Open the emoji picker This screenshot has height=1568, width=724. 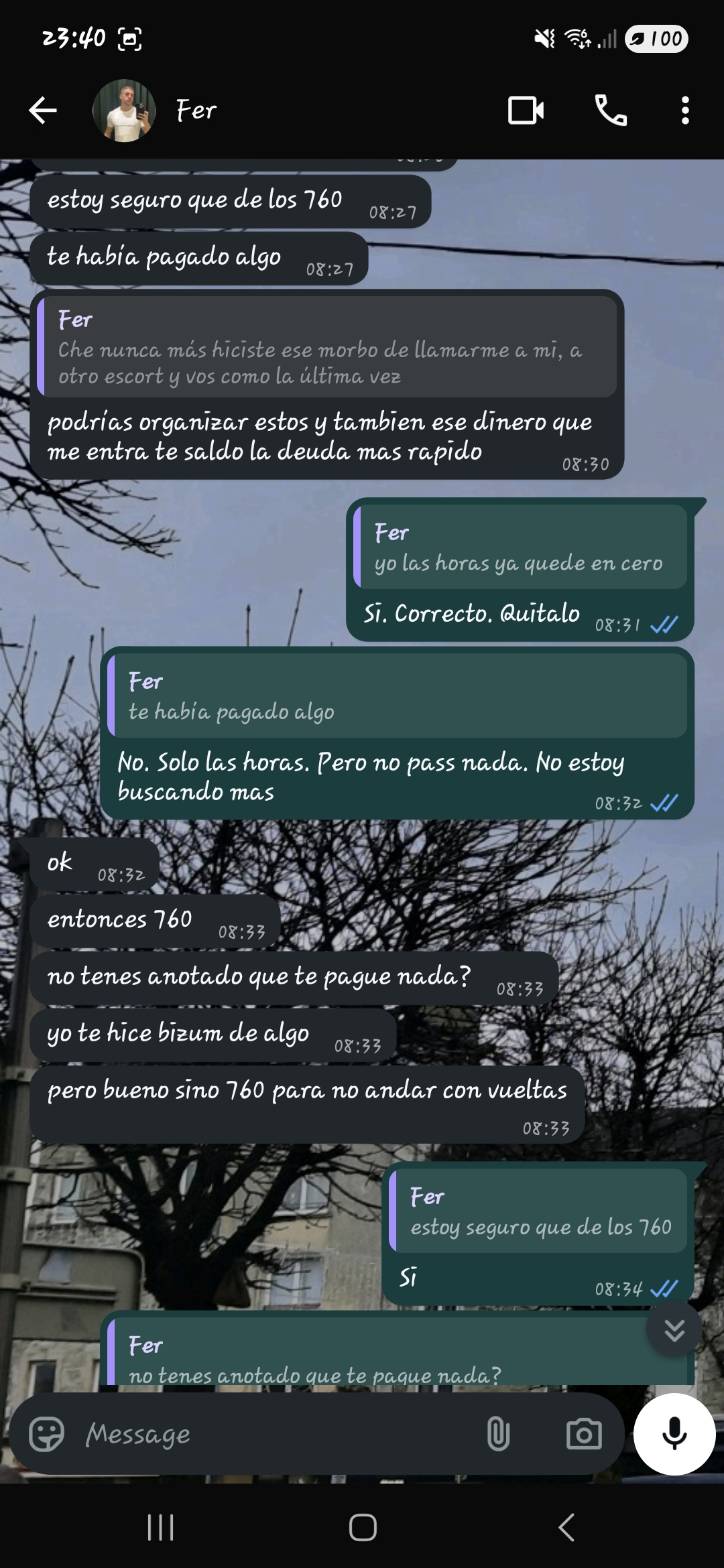[46, 1434]
